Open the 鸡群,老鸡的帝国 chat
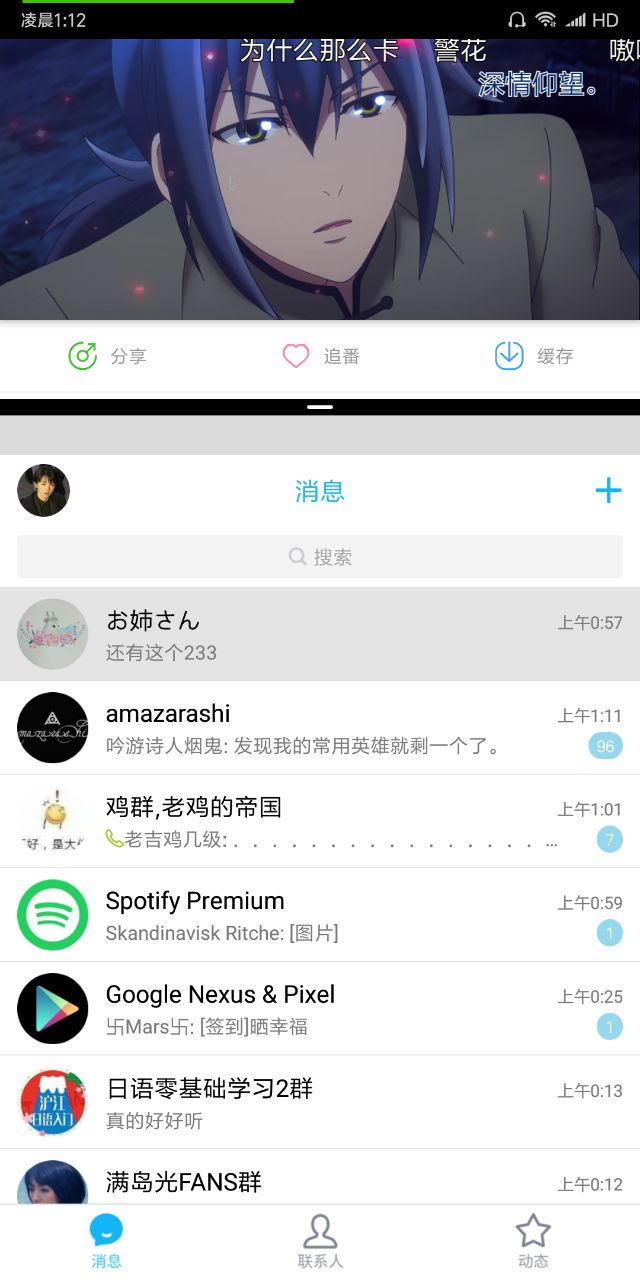This screenshot has height=1280, width=640. pyautogui.click(x=320, y=821)
